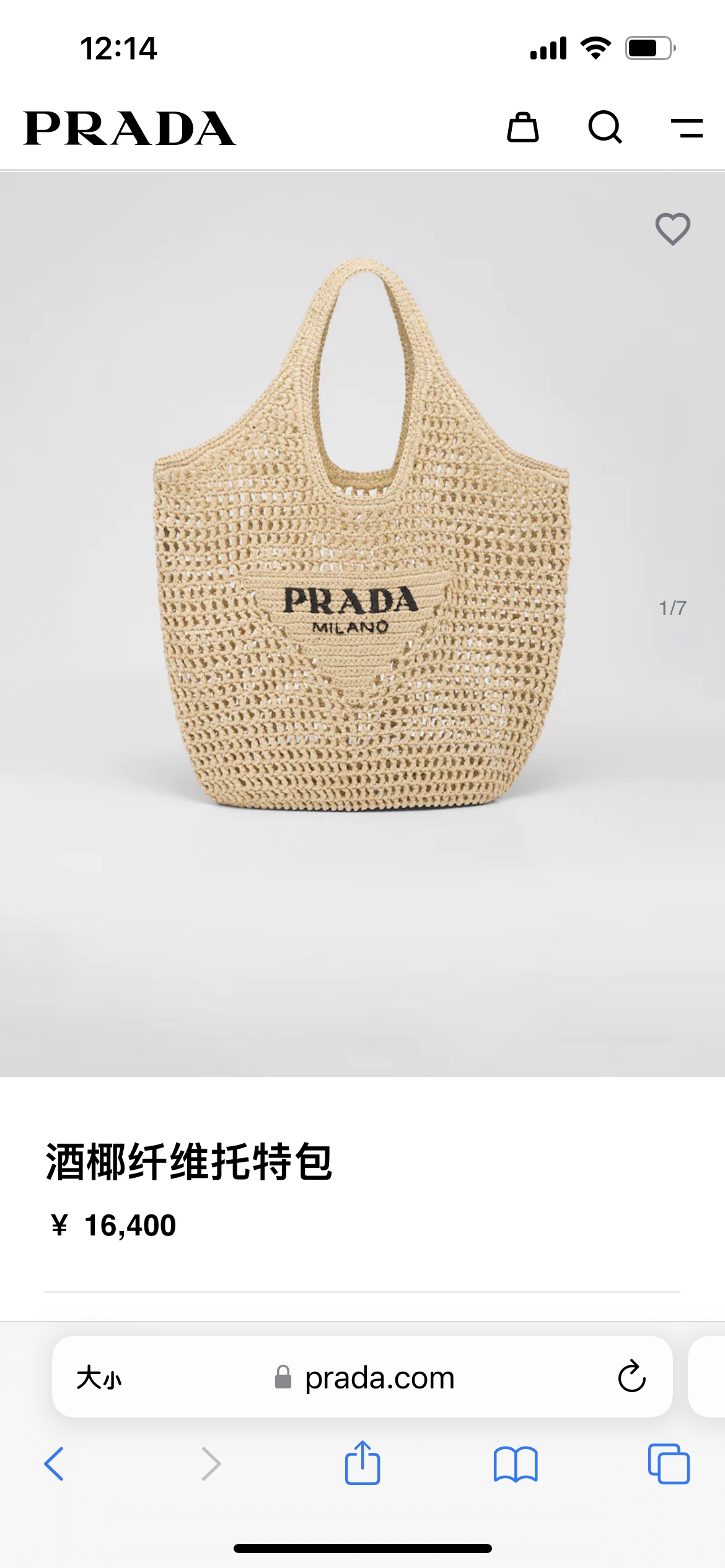Image resolution: width=725 pixels, height=1568 pixels.
Task: Add the raffia tote to wishlist
Action: [x=672, y=229]
